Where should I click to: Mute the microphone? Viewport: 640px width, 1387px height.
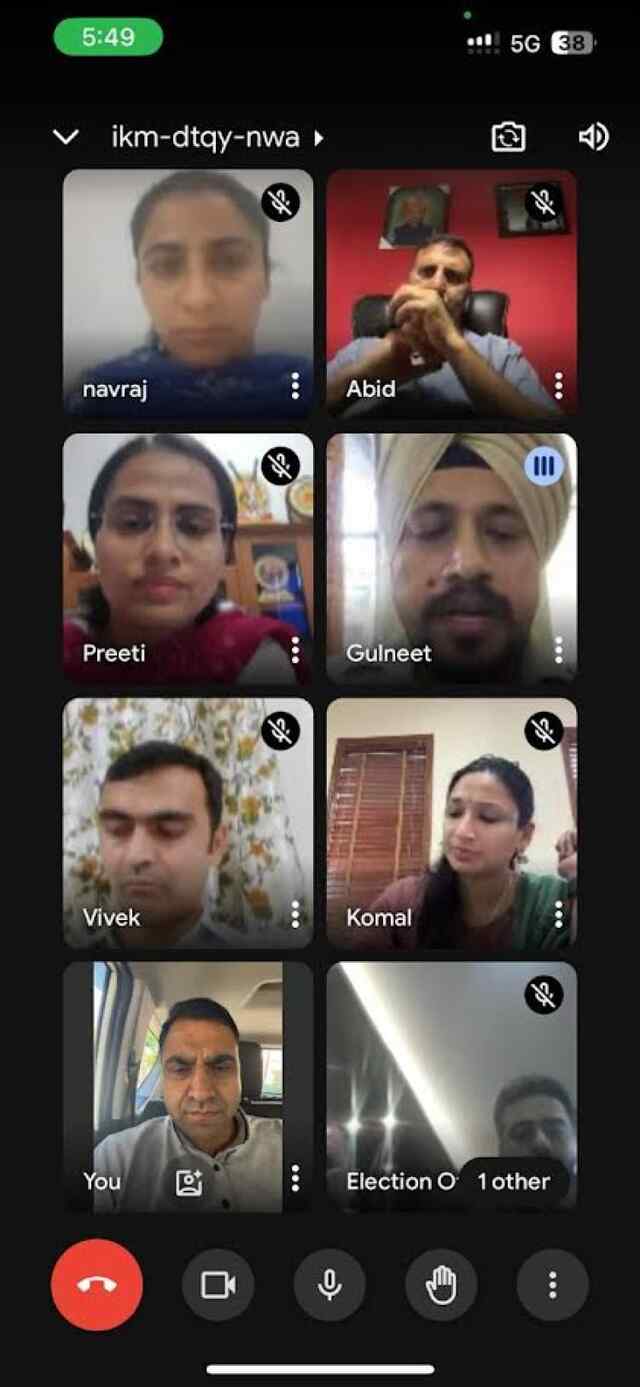pyautogui.click(x=330, y=1285)
